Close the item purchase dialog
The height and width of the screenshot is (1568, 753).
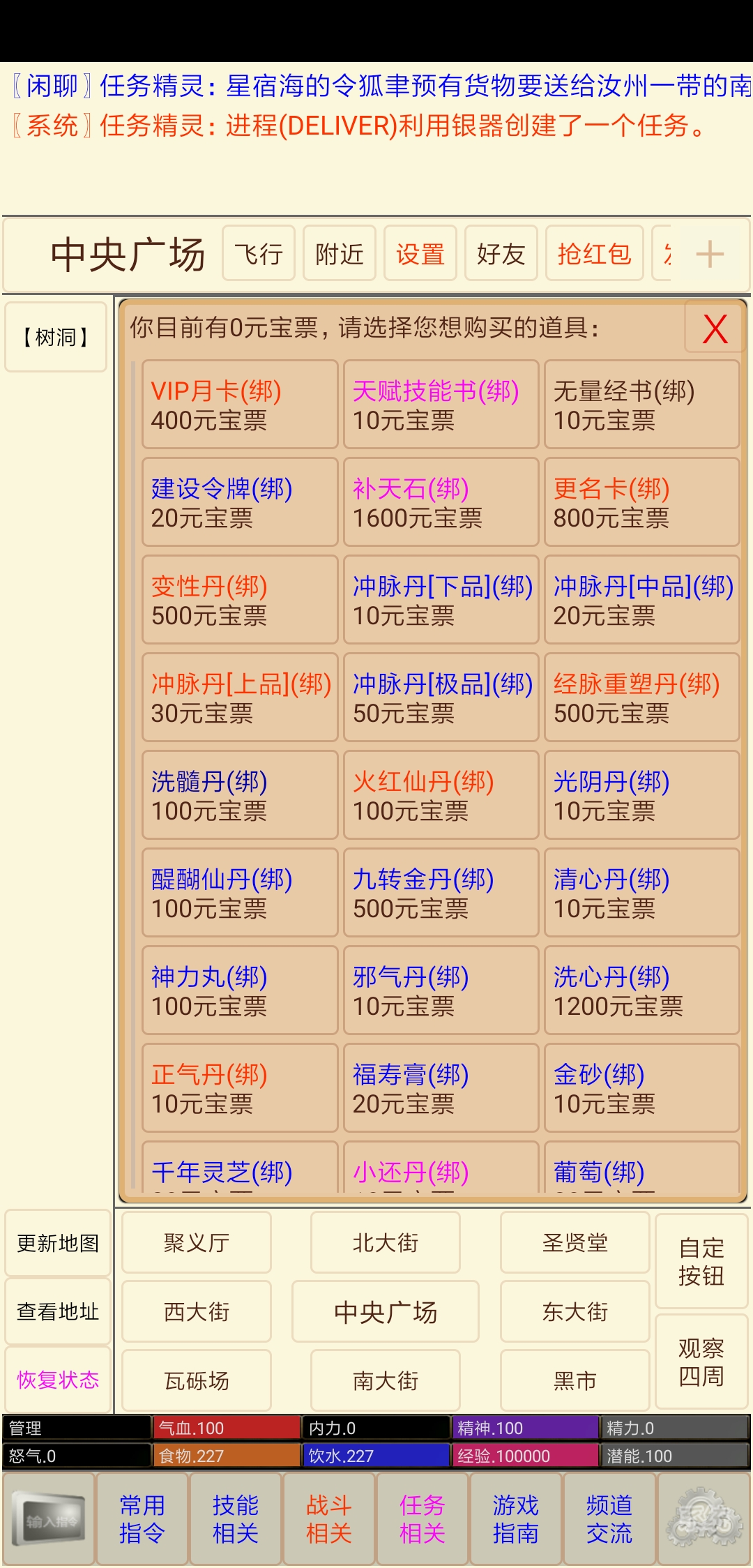click(x=715, y=328)
